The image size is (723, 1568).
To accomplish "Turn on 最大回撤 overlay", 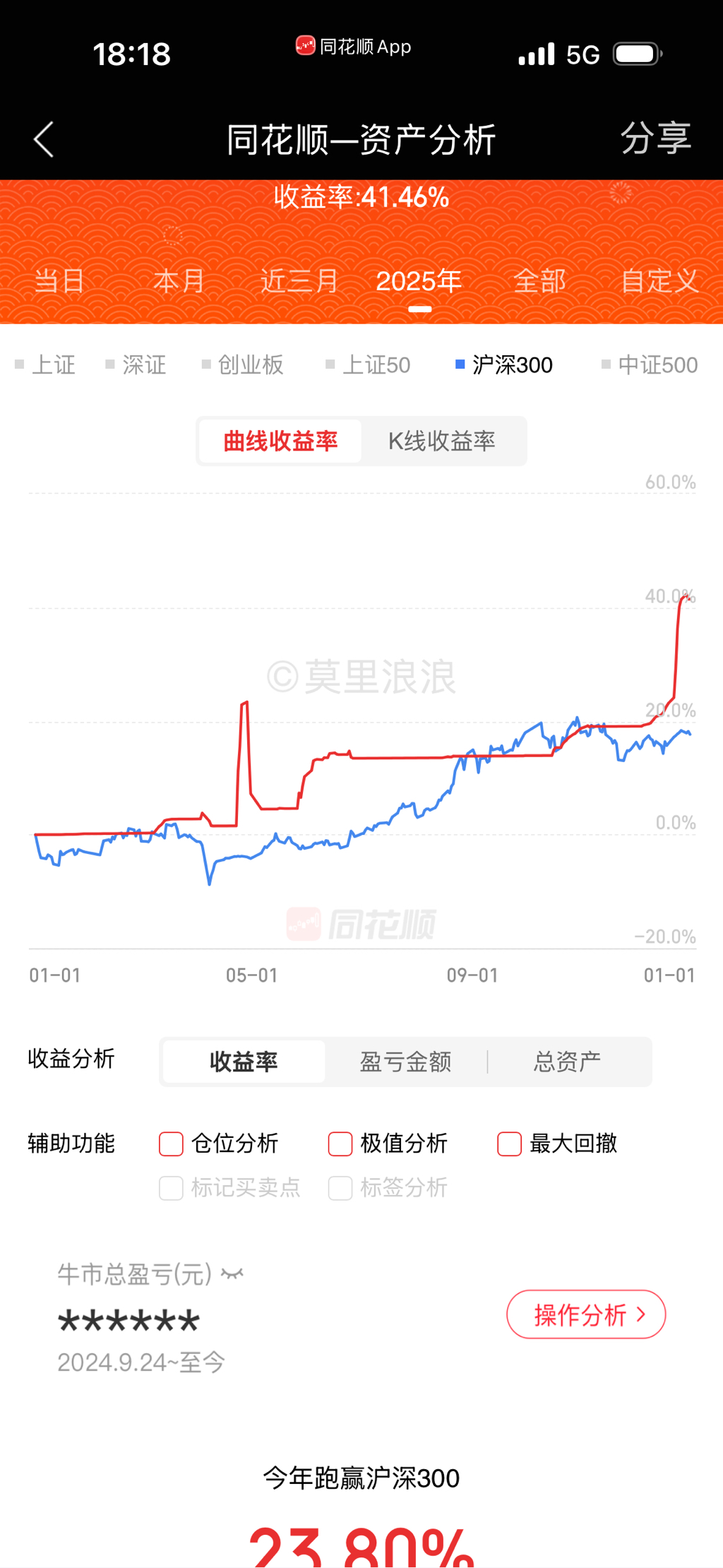I will click(x=510, y=1144).
